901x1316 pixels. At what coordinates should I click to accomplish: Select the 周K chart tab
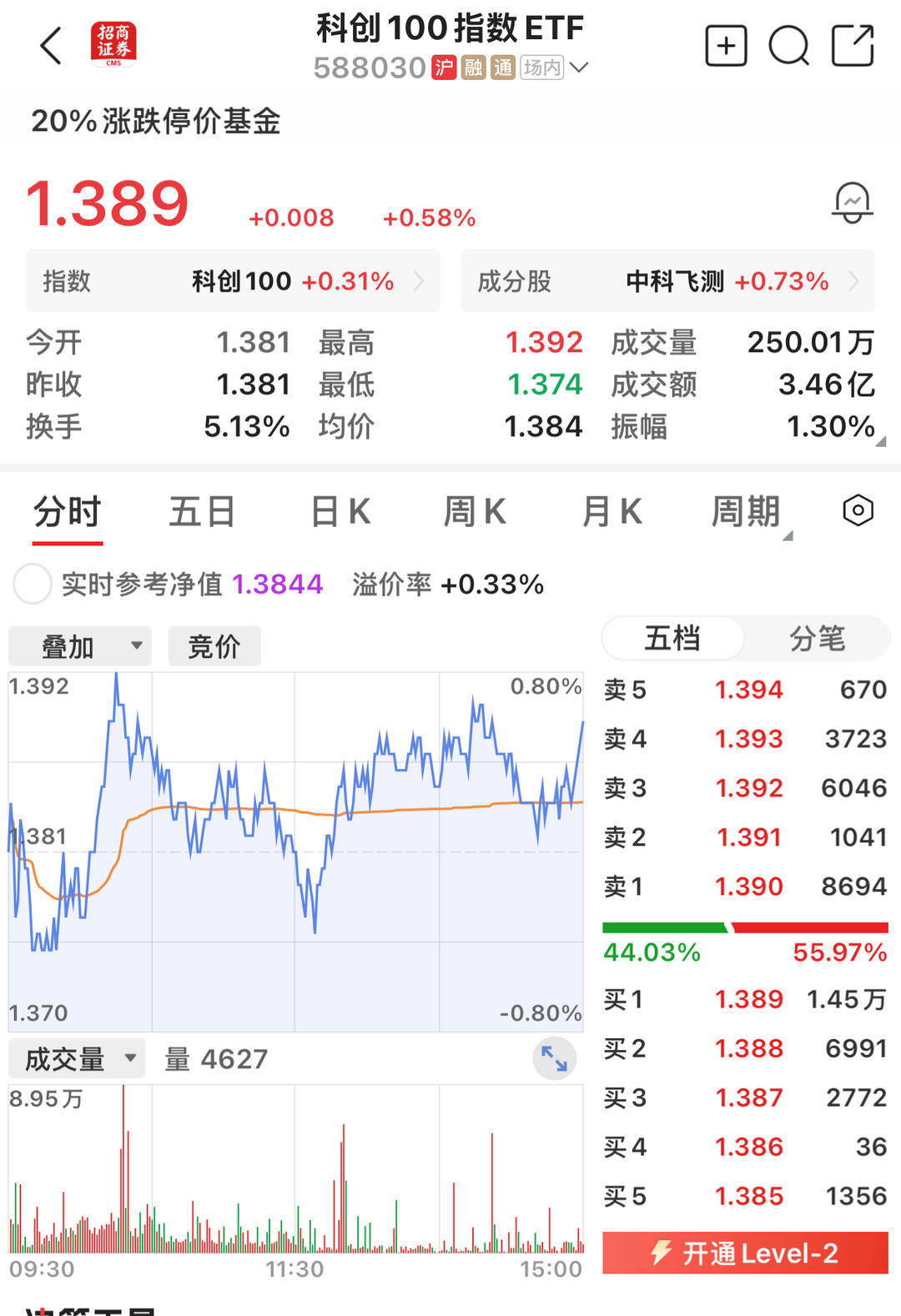pos(475,512)
